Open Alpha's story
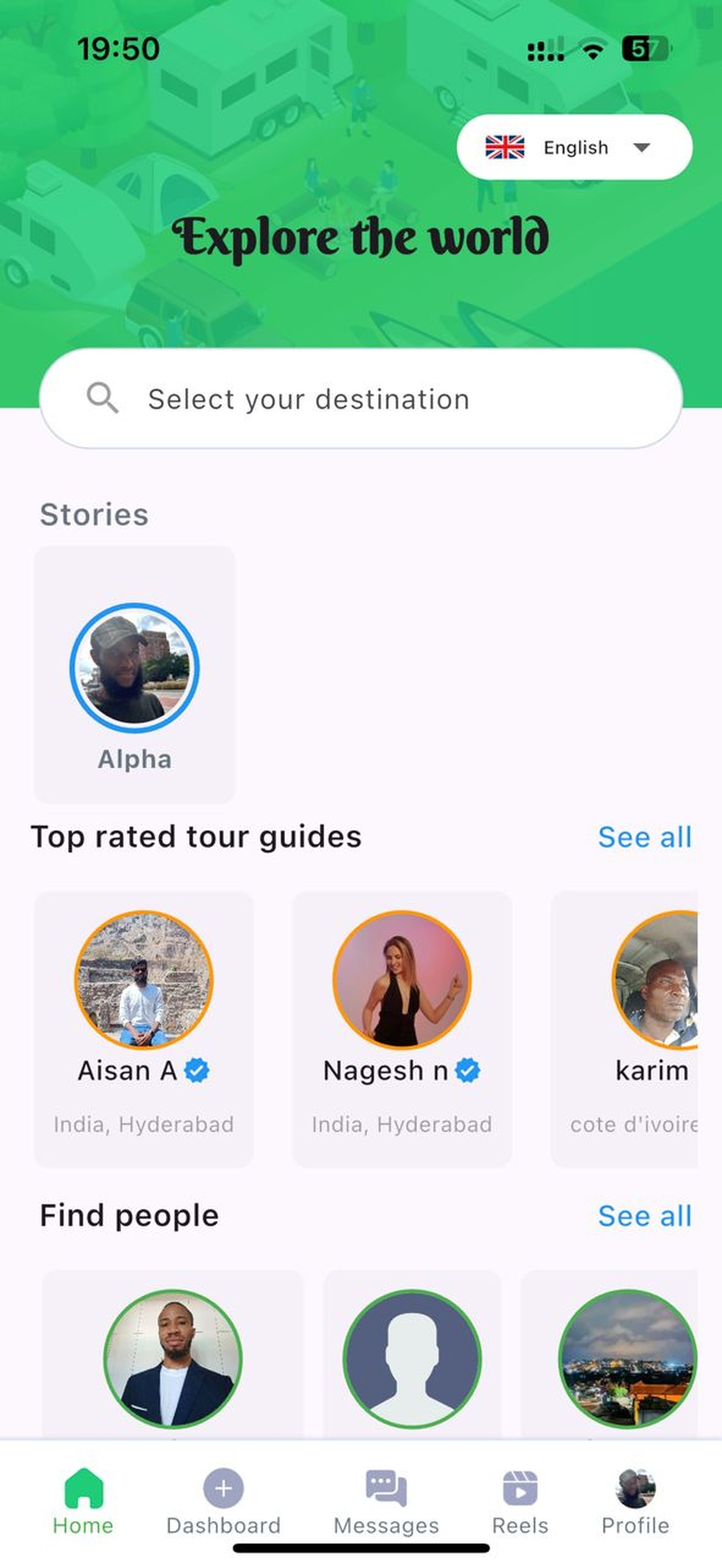This screenshot has height=1568, width=722. 135,668
